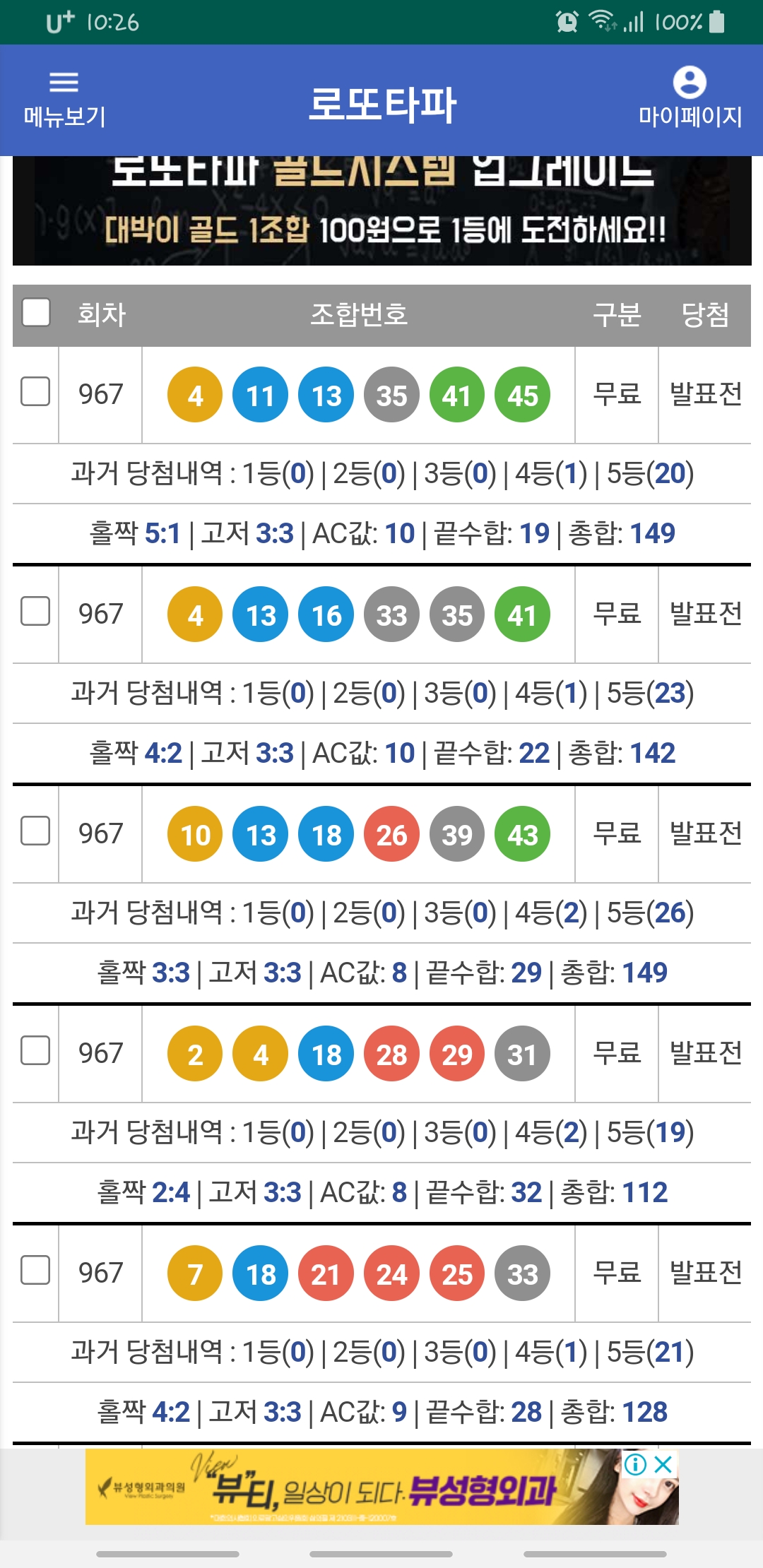Screen dimensions: 763x1568
Task: Select the combination 4 13 16 33 35 41
Action: pos(35,611)
